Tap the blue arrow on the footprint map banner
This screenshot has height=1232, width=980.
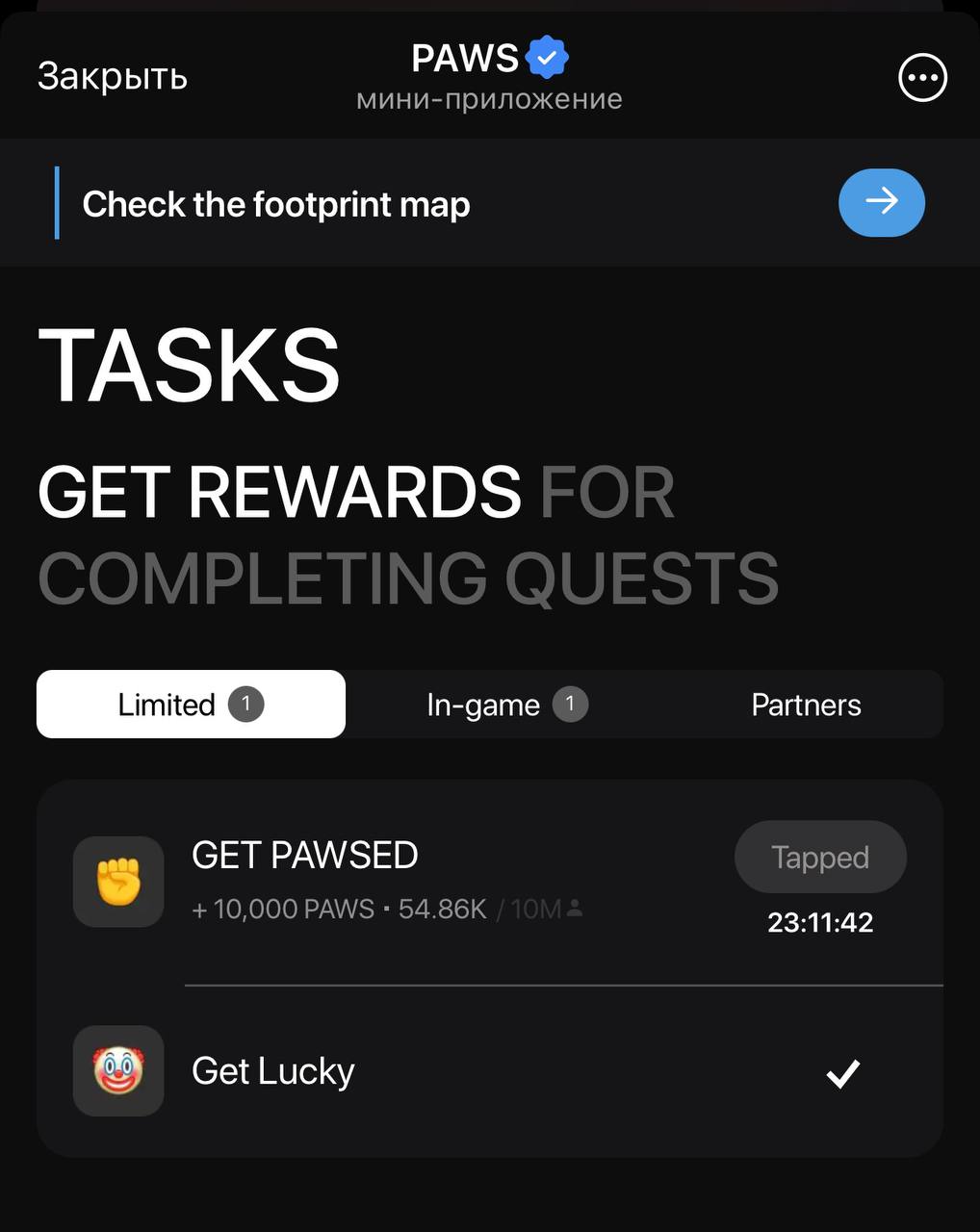[881, 202]
